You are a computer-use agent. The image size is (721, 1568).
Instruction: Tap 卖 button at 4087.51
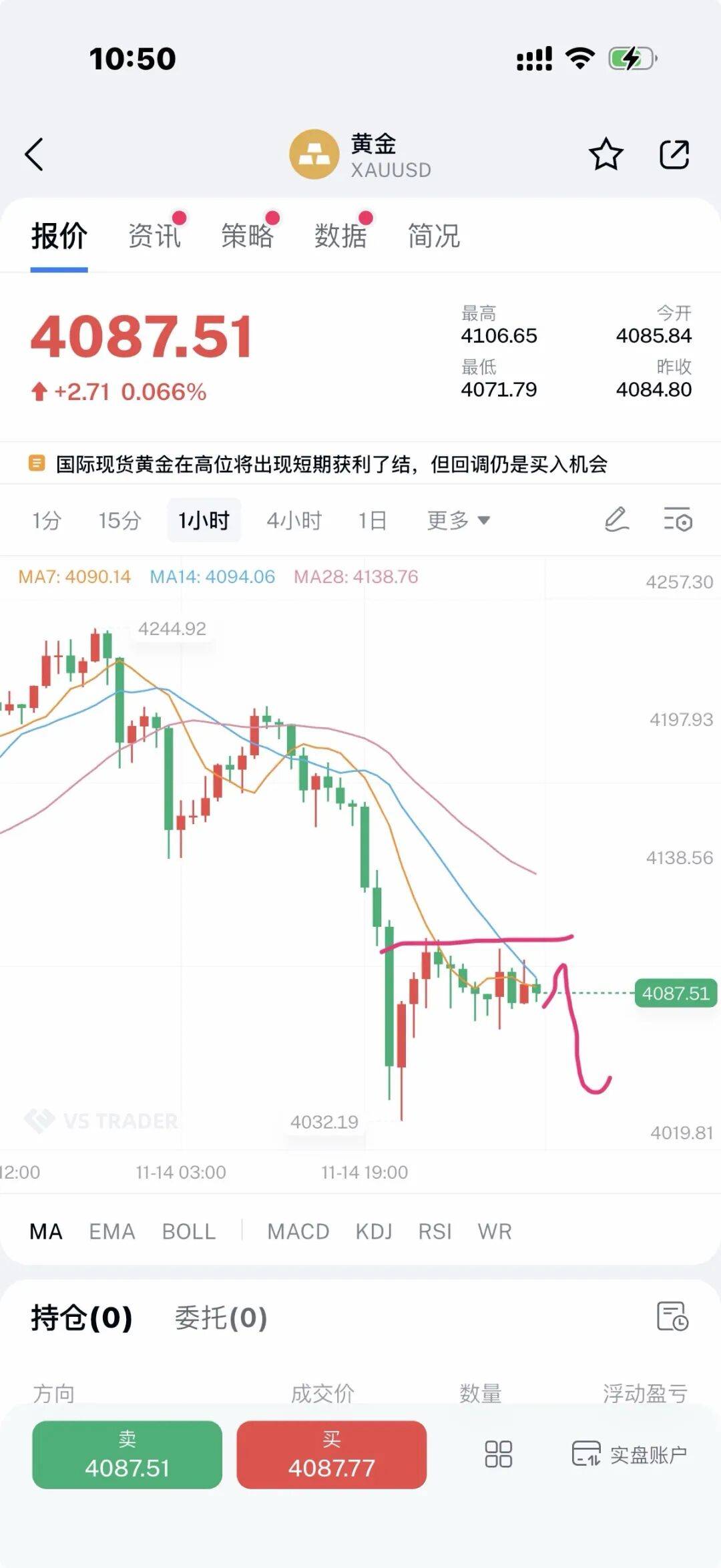click(127, 1454)
